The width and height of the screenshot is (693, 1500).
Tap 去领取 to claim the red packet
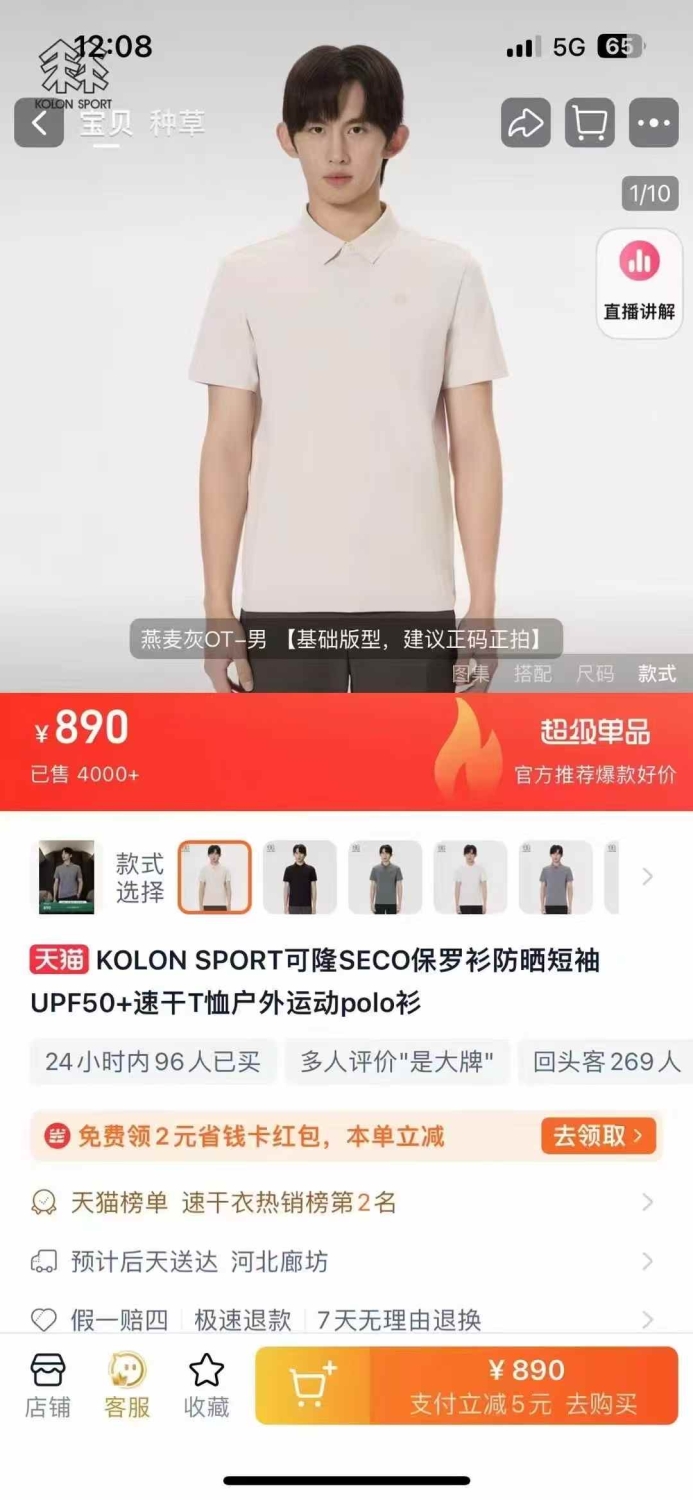tap(598, 1136)
